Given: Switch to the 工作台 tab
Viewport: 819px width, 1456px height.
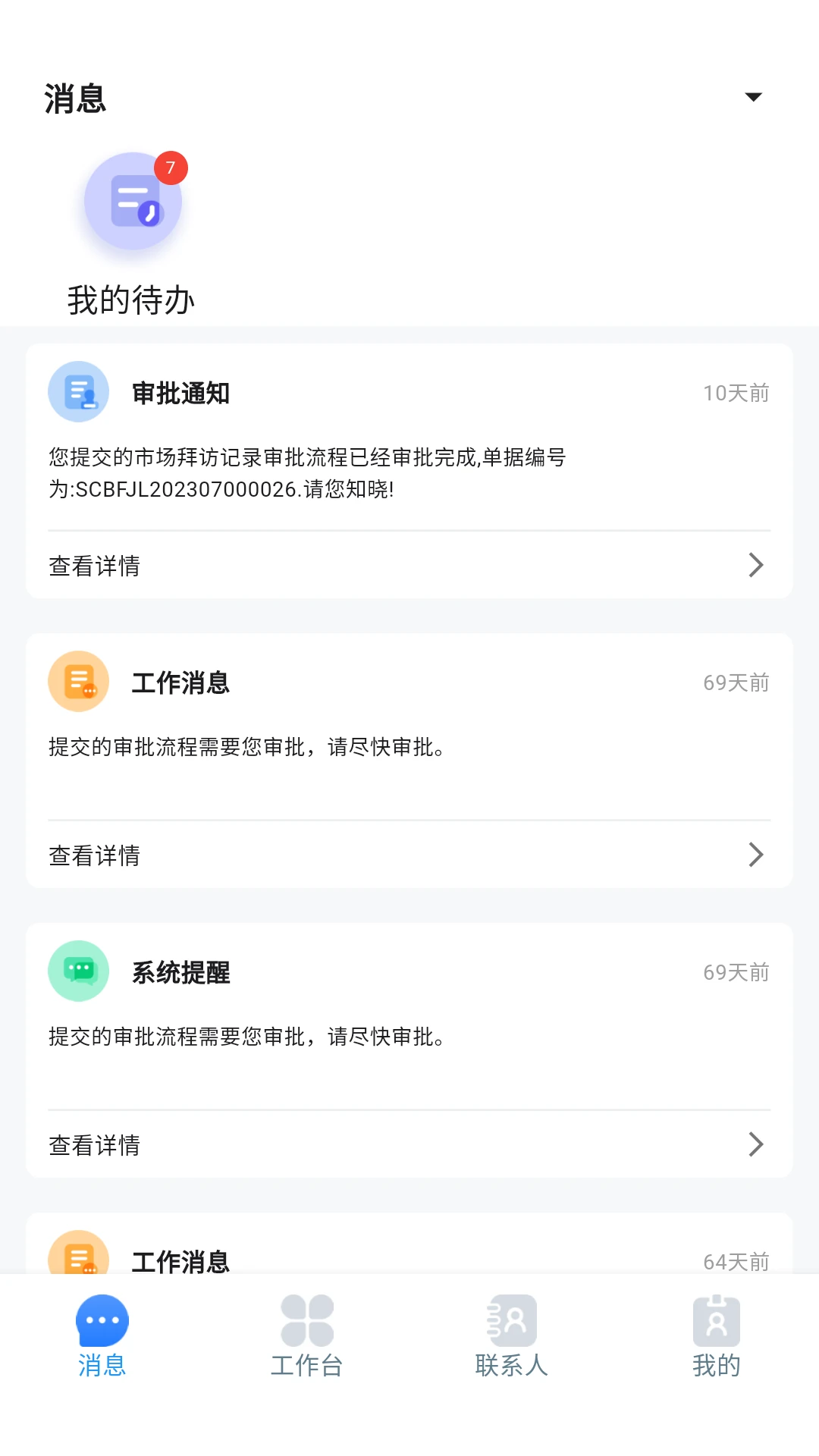Looking at the screenshot, I should pyautogui.click(x=306, y=1337).
